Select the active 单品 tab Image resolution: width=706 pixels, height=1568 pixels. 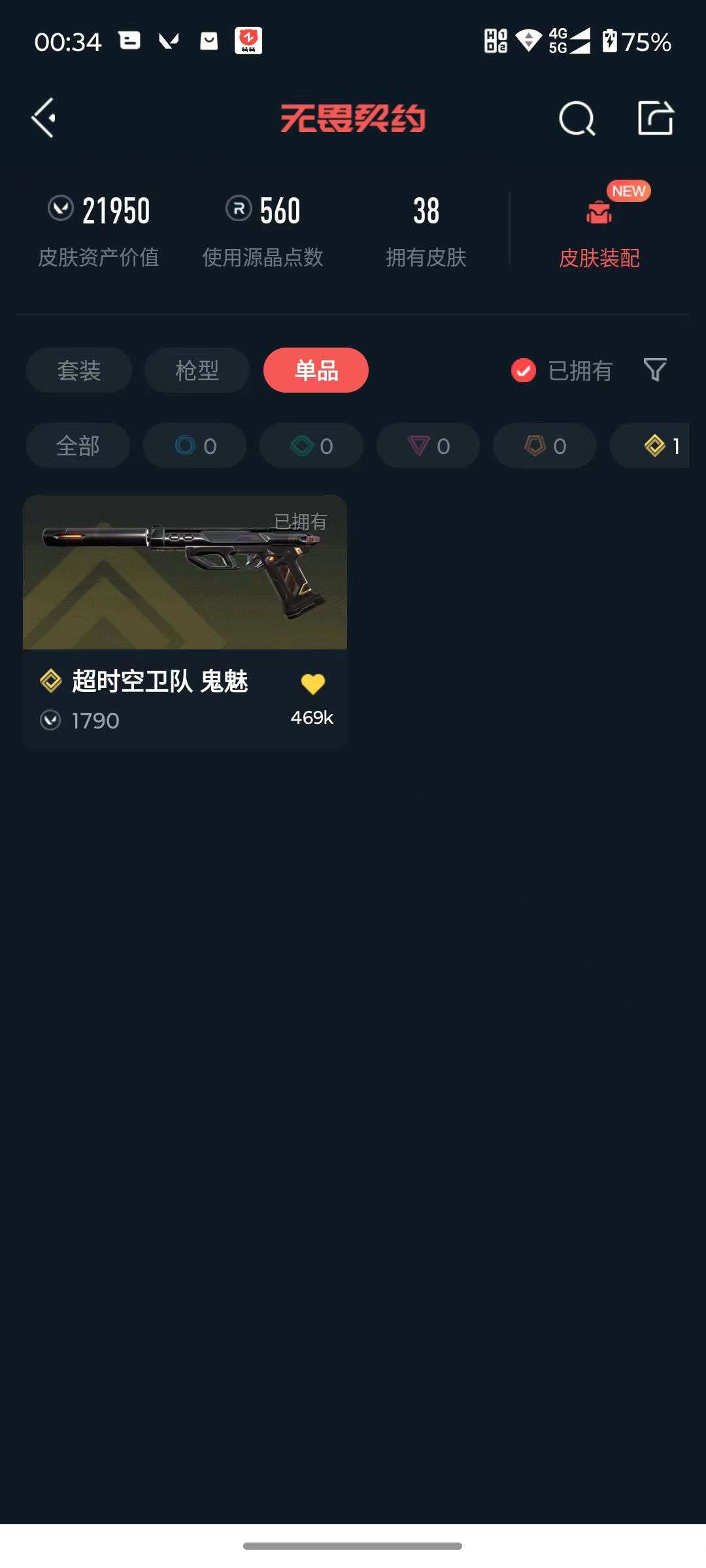tap(316, 370)
